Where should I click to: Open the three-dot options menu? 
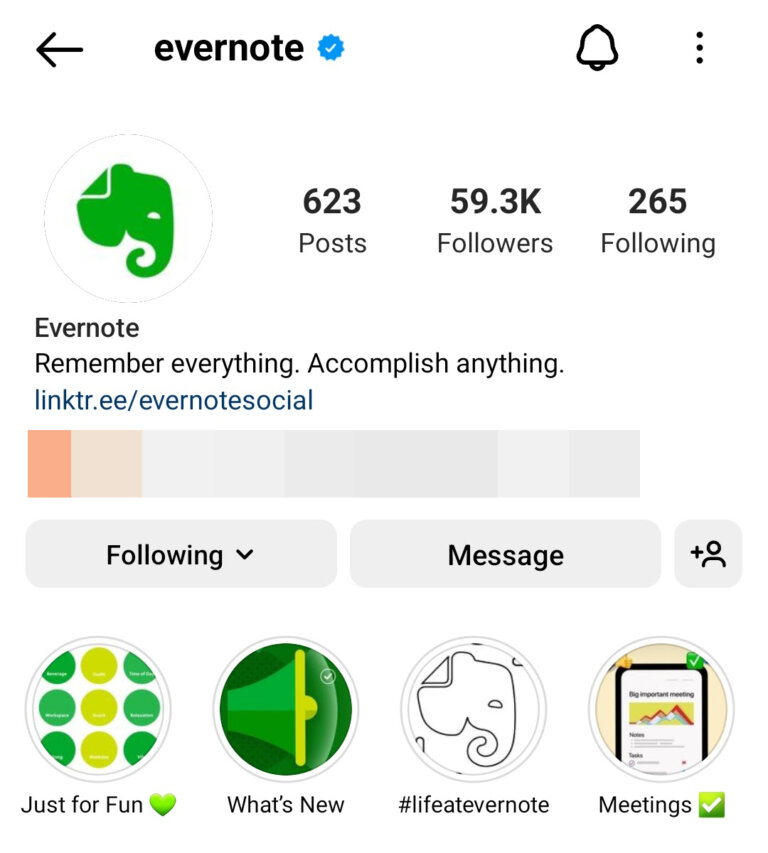(699, 47)
